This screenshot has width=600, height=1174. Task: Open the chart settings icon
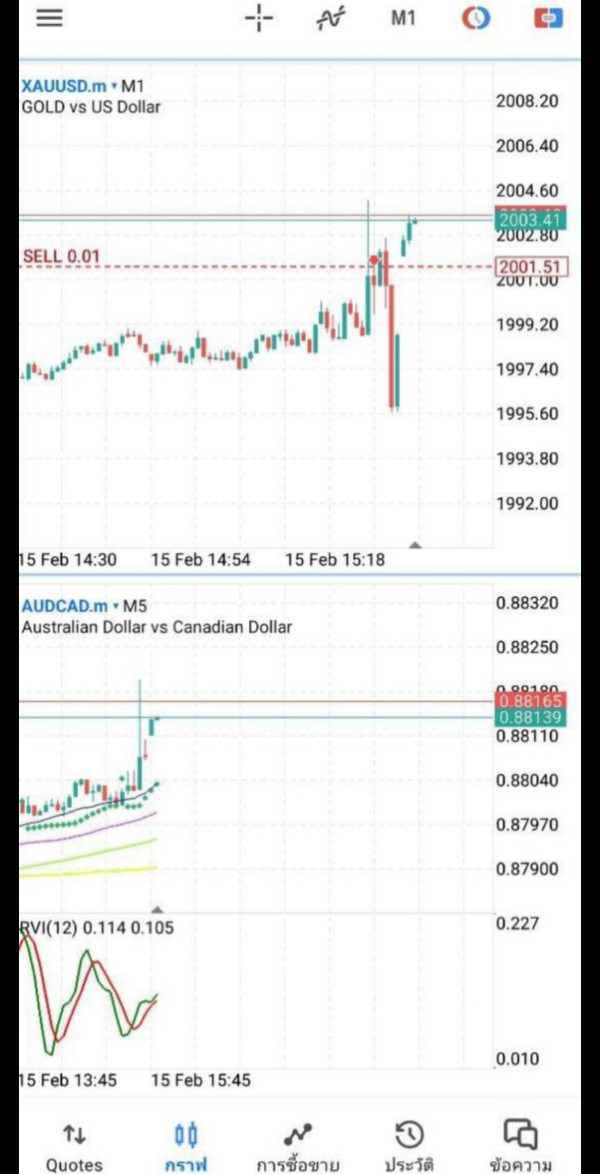click(x=476, y=18)
